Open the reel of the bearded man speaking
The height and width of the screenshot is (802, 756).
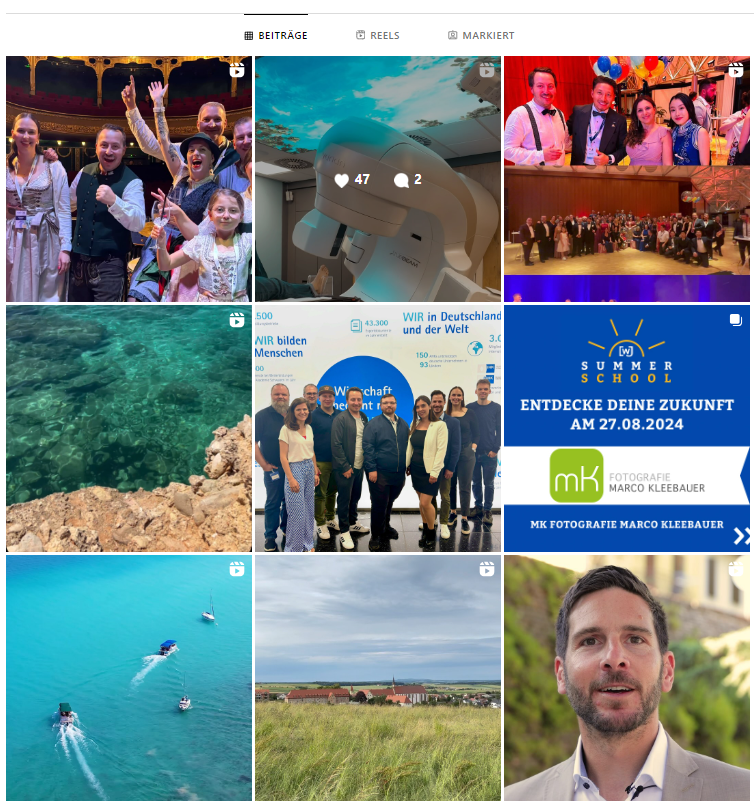click(x=627, y=678)
